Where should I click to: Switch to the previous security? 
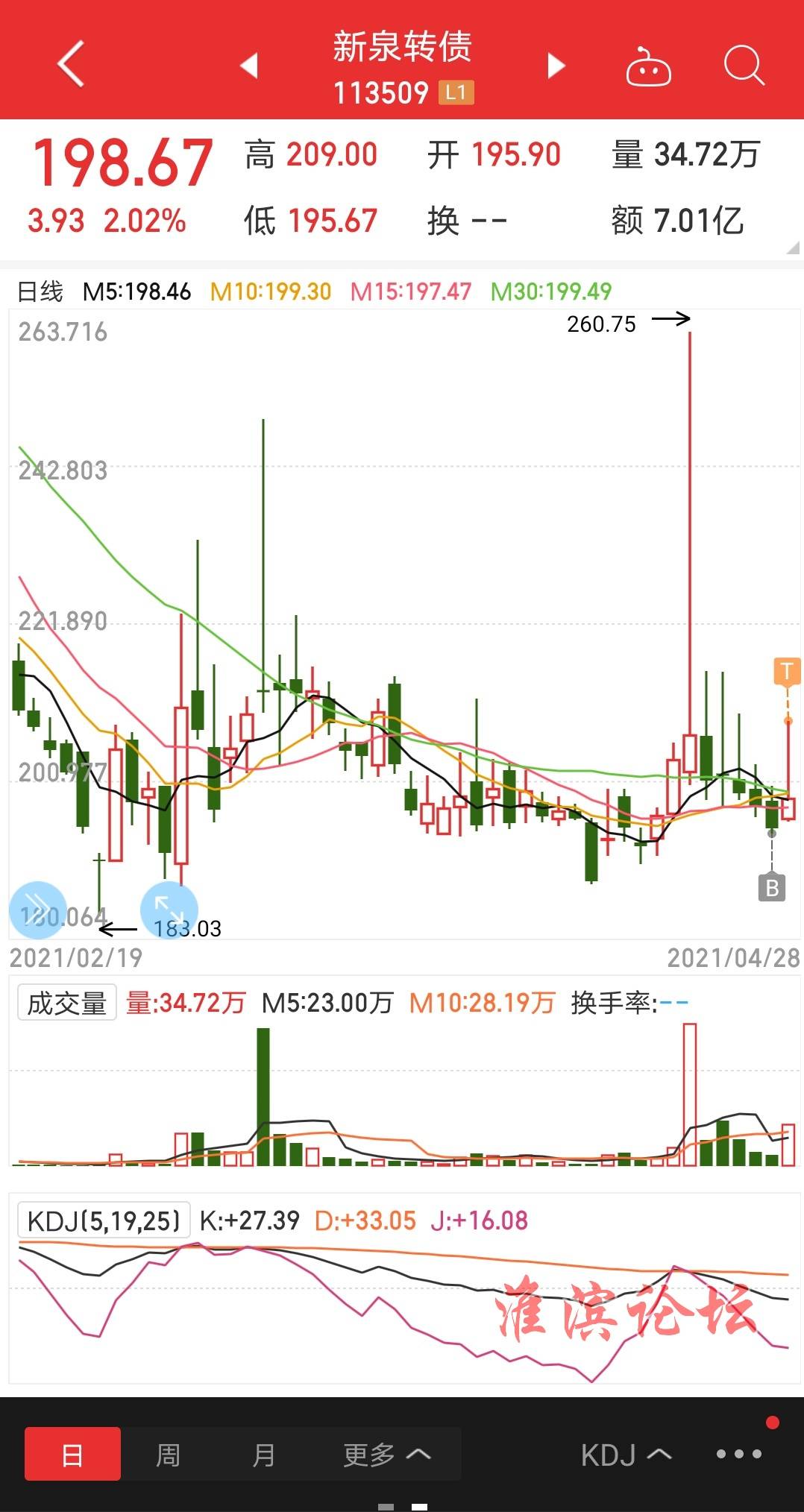click(249, 66)
